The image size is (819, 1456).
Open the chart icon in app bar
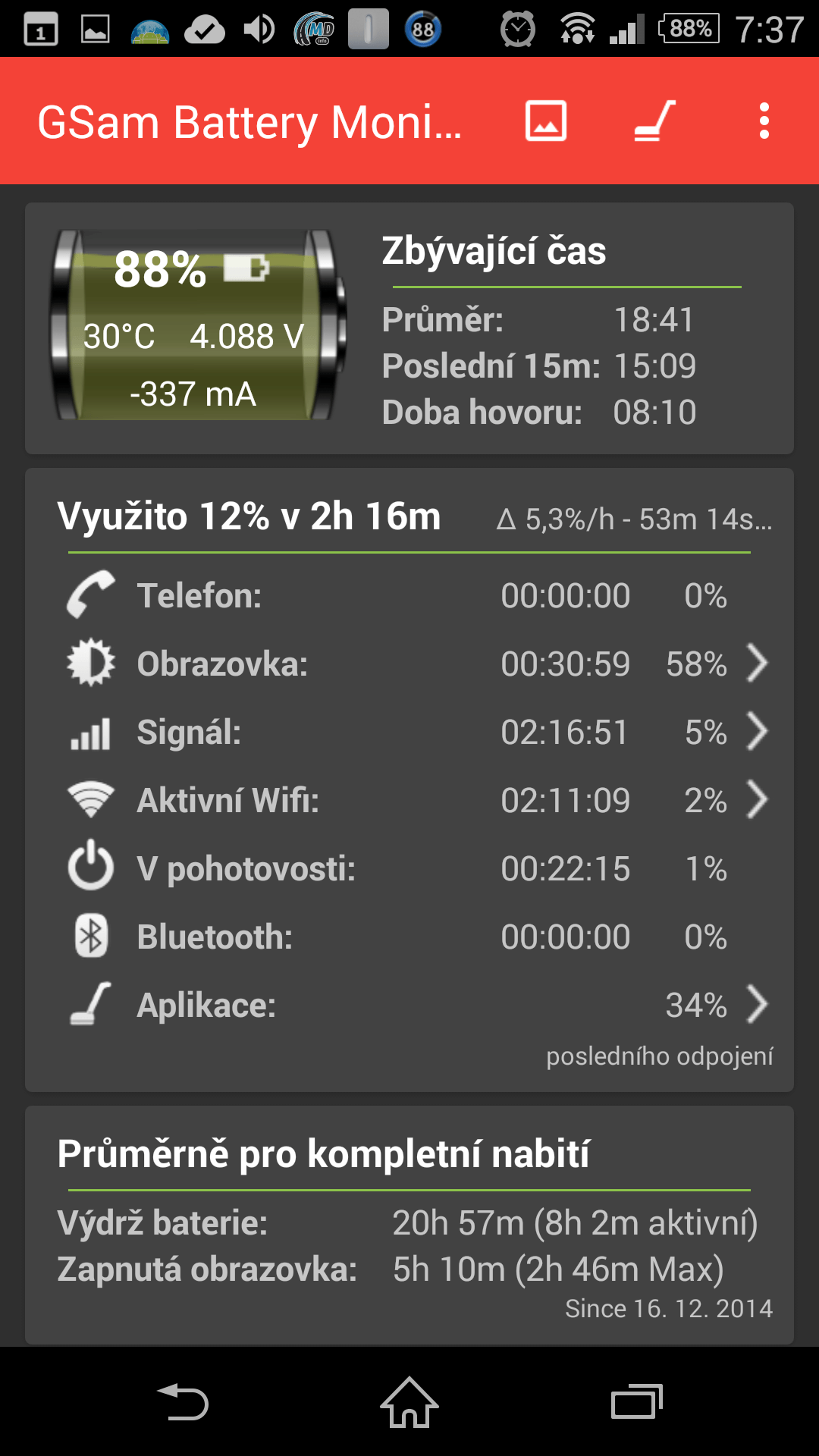[x=546, y=121]
